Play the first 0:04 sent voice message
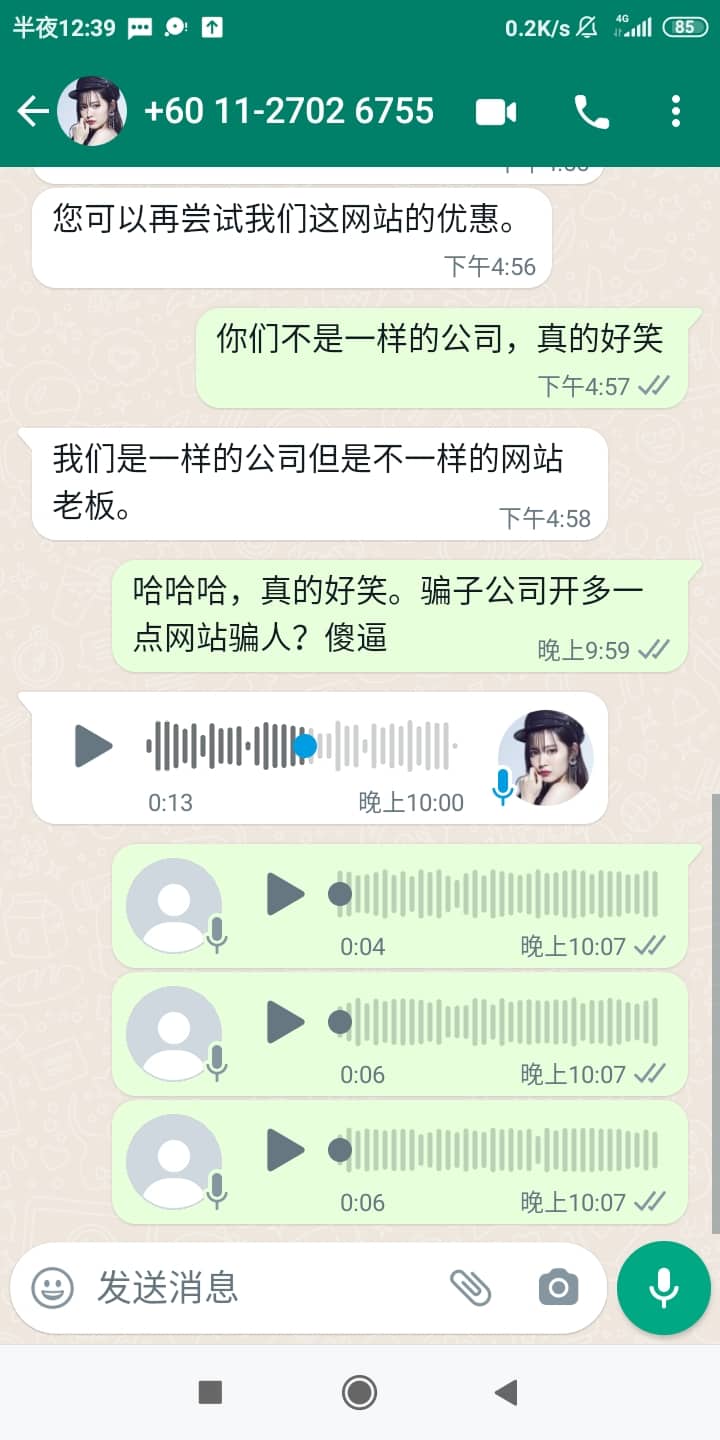720x1440 pixels. pyautogui.click(x=283, y=895)
